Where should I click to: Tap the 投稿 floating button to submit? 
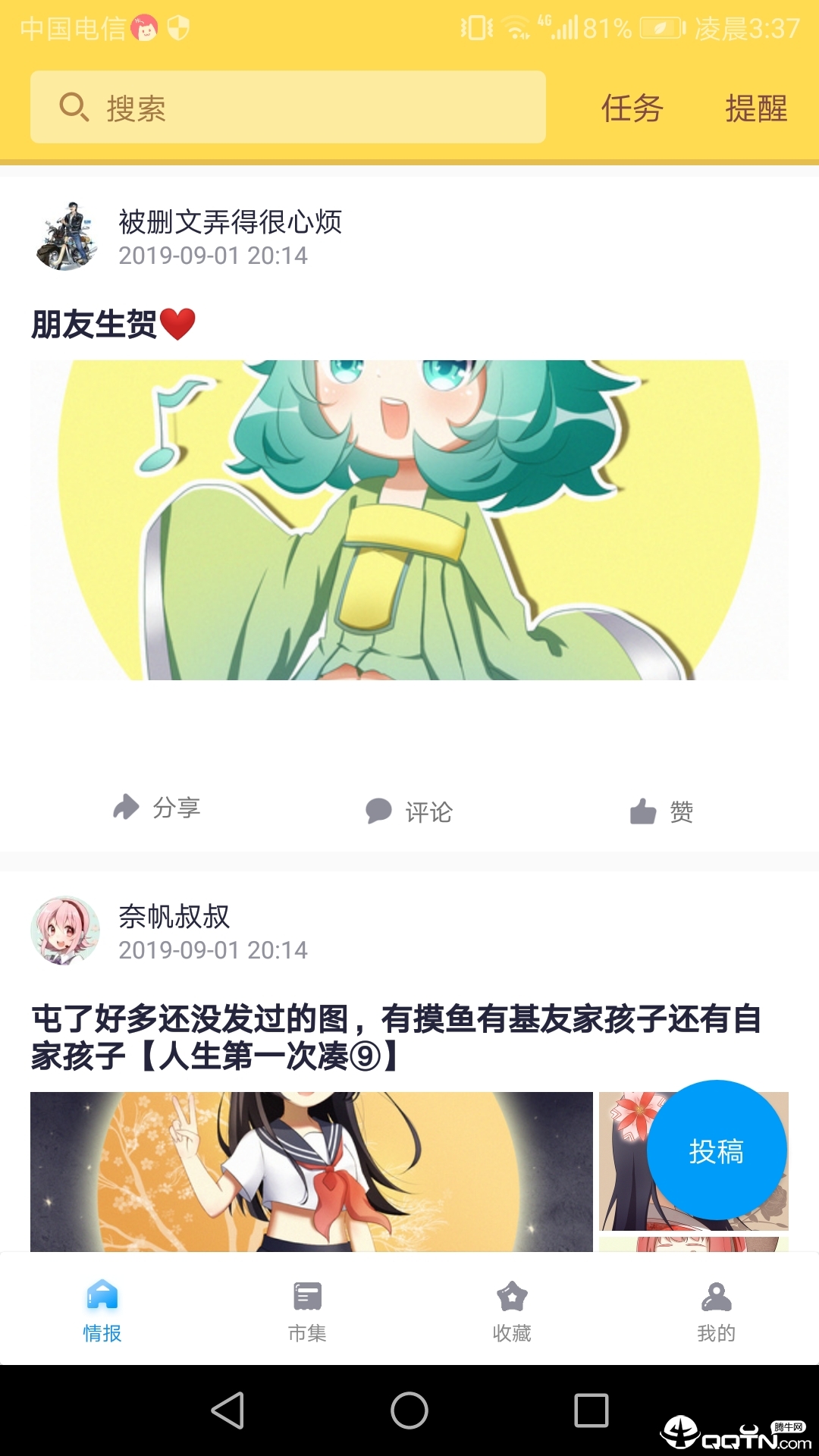tap(717, 1150)
